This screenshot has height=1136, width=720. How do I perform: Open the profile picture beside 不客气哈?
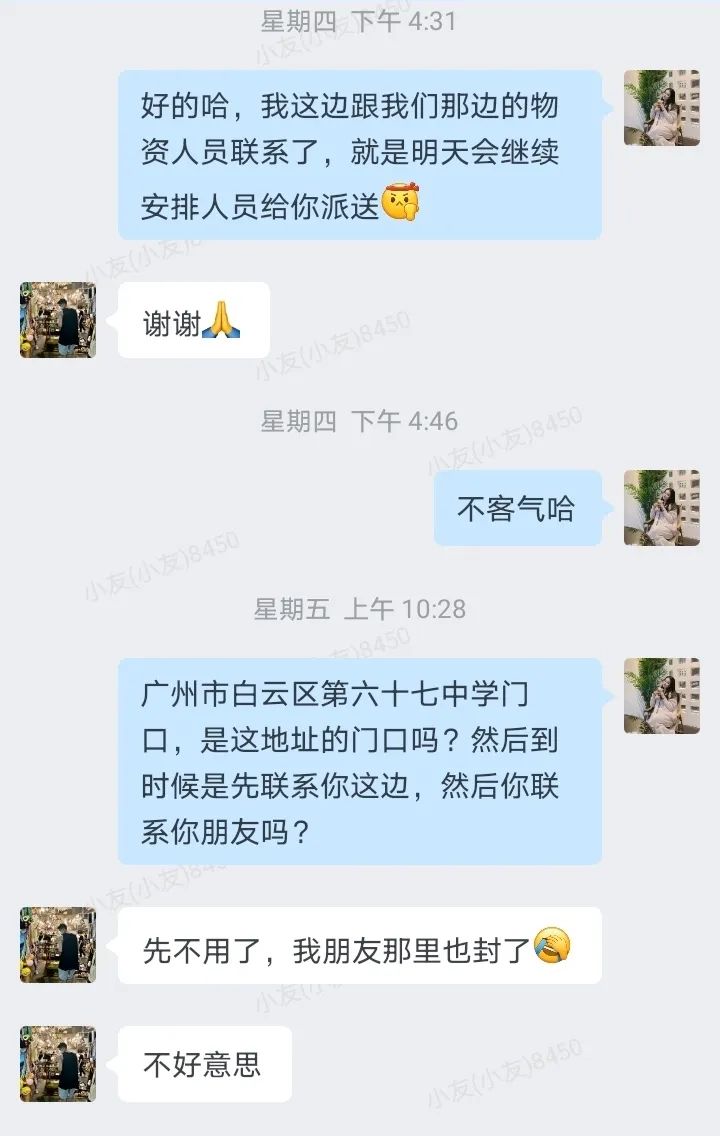click(x=661, y=508)
